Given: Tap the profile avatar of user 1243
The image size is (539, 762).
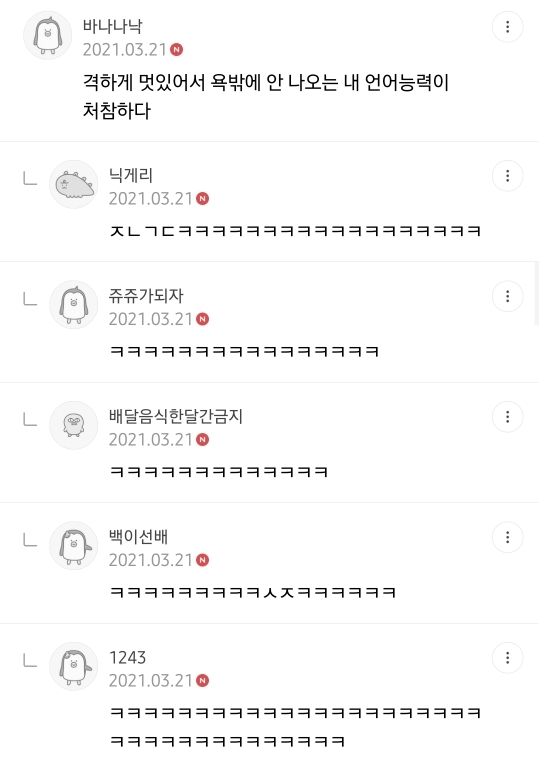Looking at the screenshot, I should 73,666.
